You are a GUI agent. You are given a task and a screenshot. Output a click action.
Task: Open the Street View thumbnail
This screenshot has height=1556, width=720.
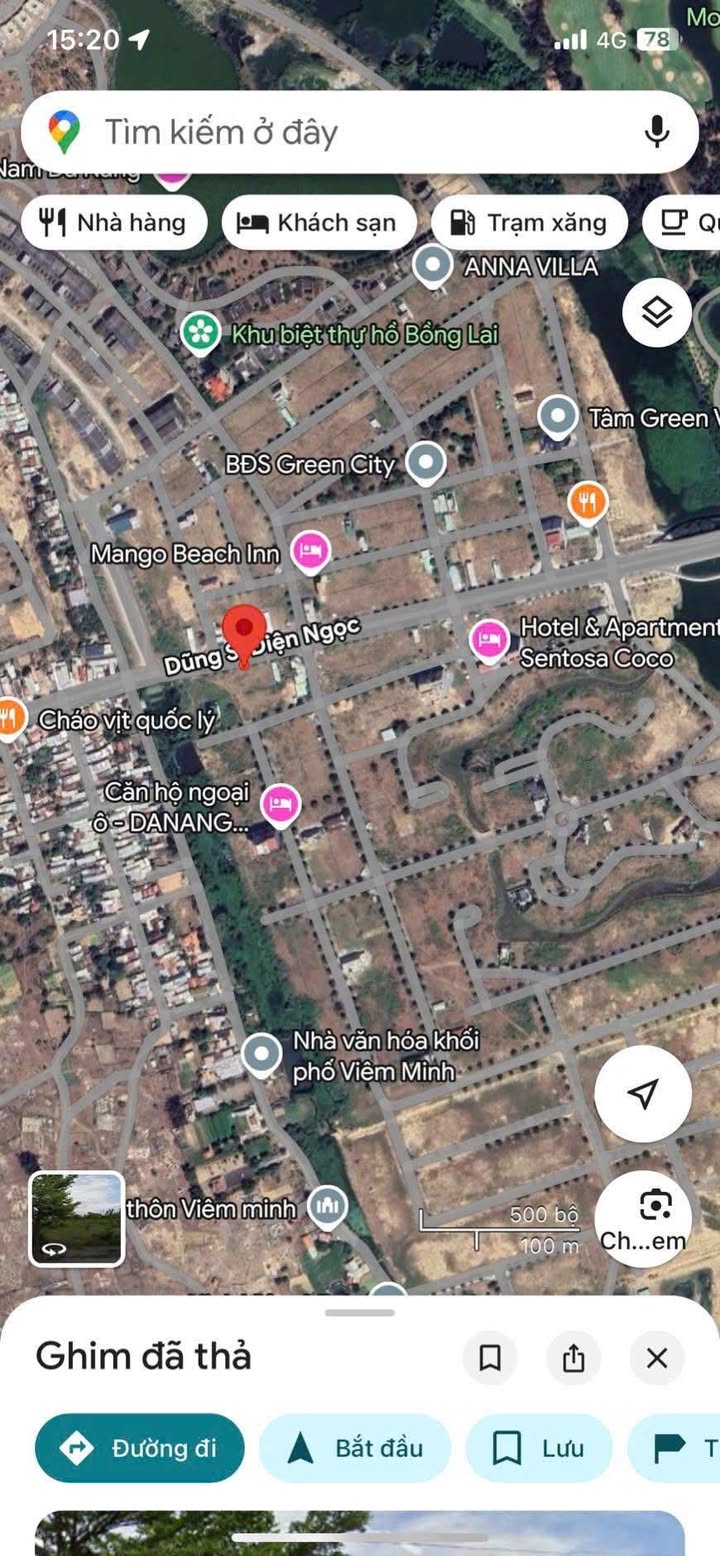tap(76, 1219)
